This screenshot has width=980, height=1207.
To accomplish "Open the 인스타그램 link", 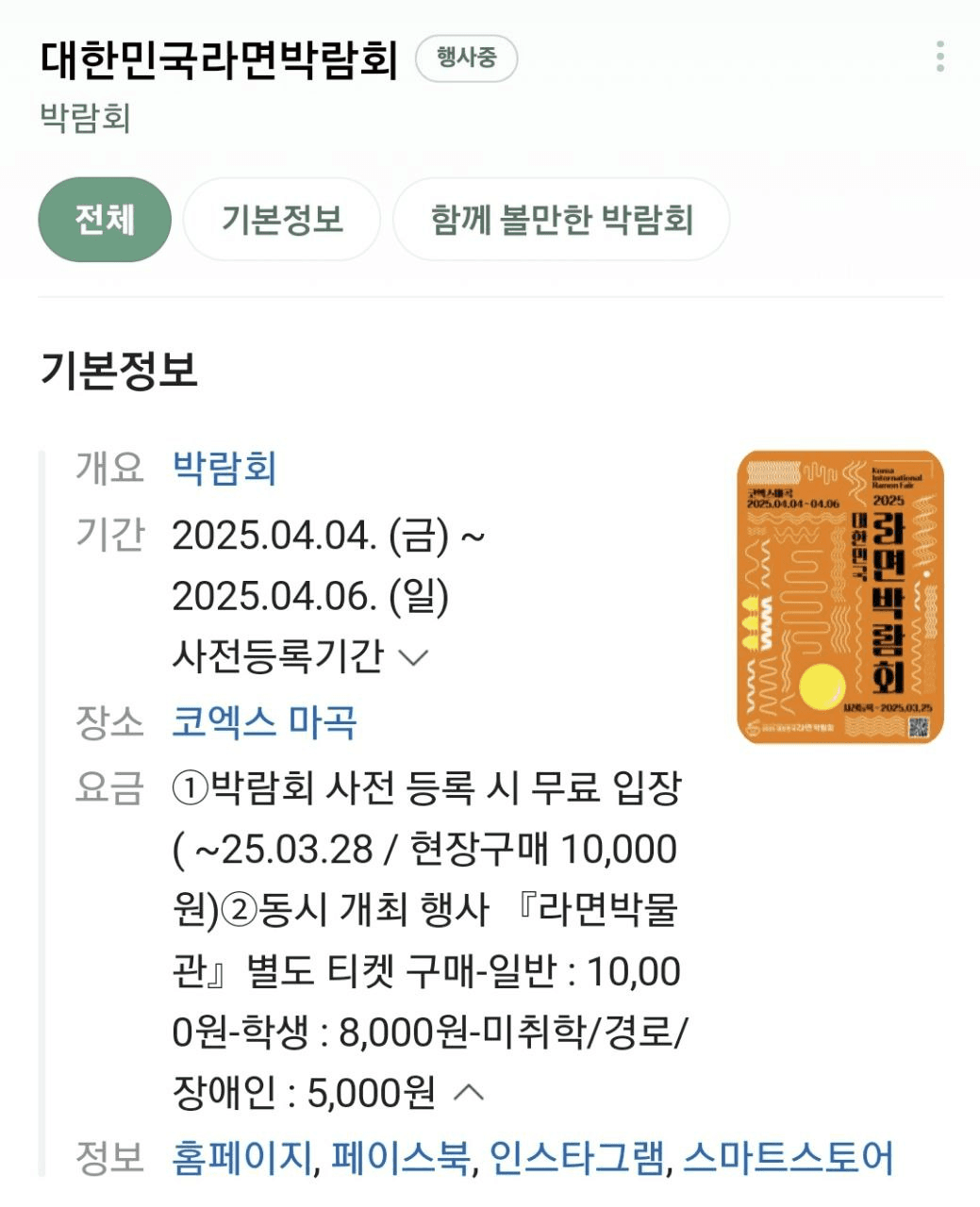I will 576,1157.
